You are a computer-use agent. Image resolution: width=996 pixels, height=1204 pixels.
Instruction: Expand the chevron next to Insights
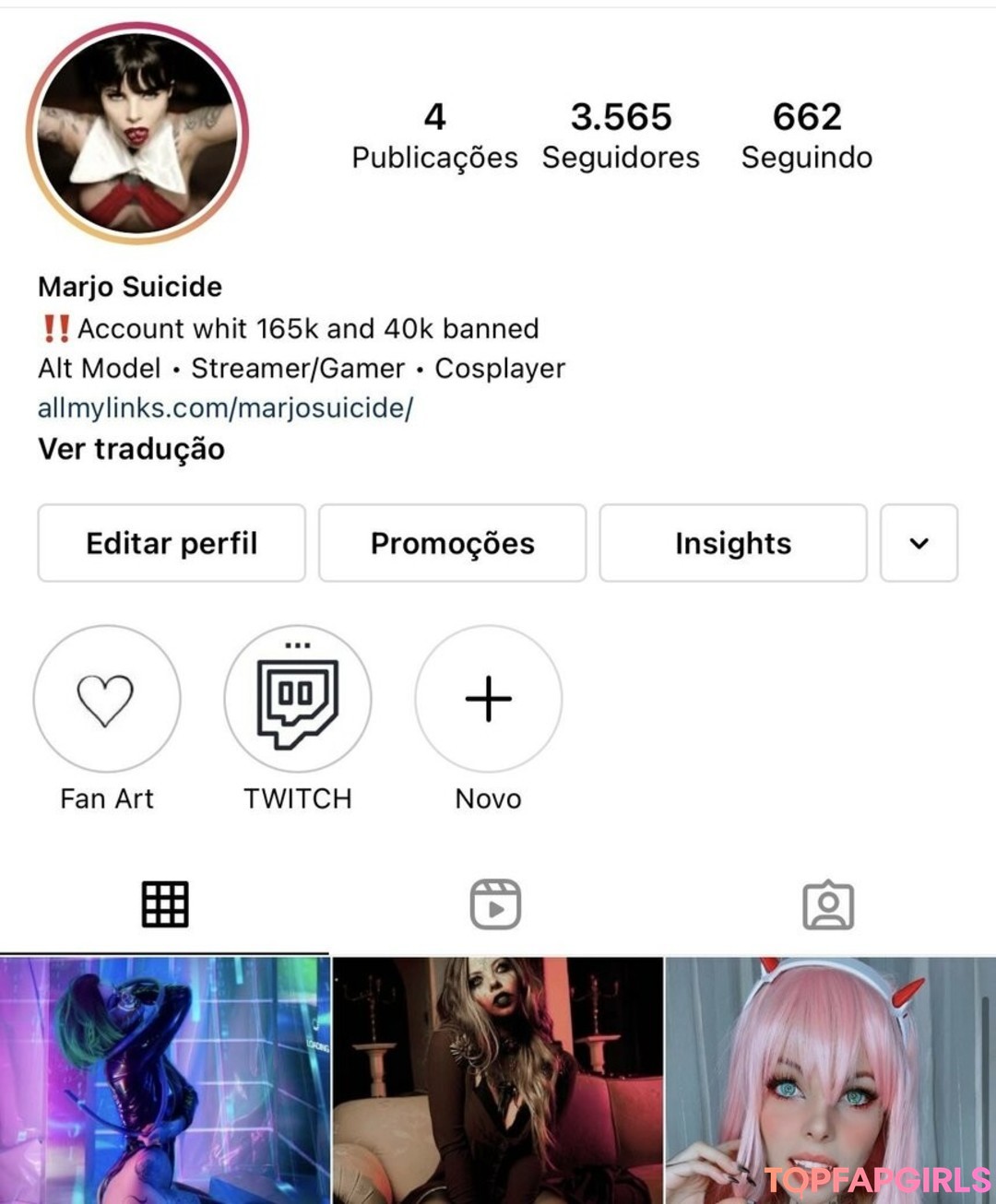coord(919,543)
